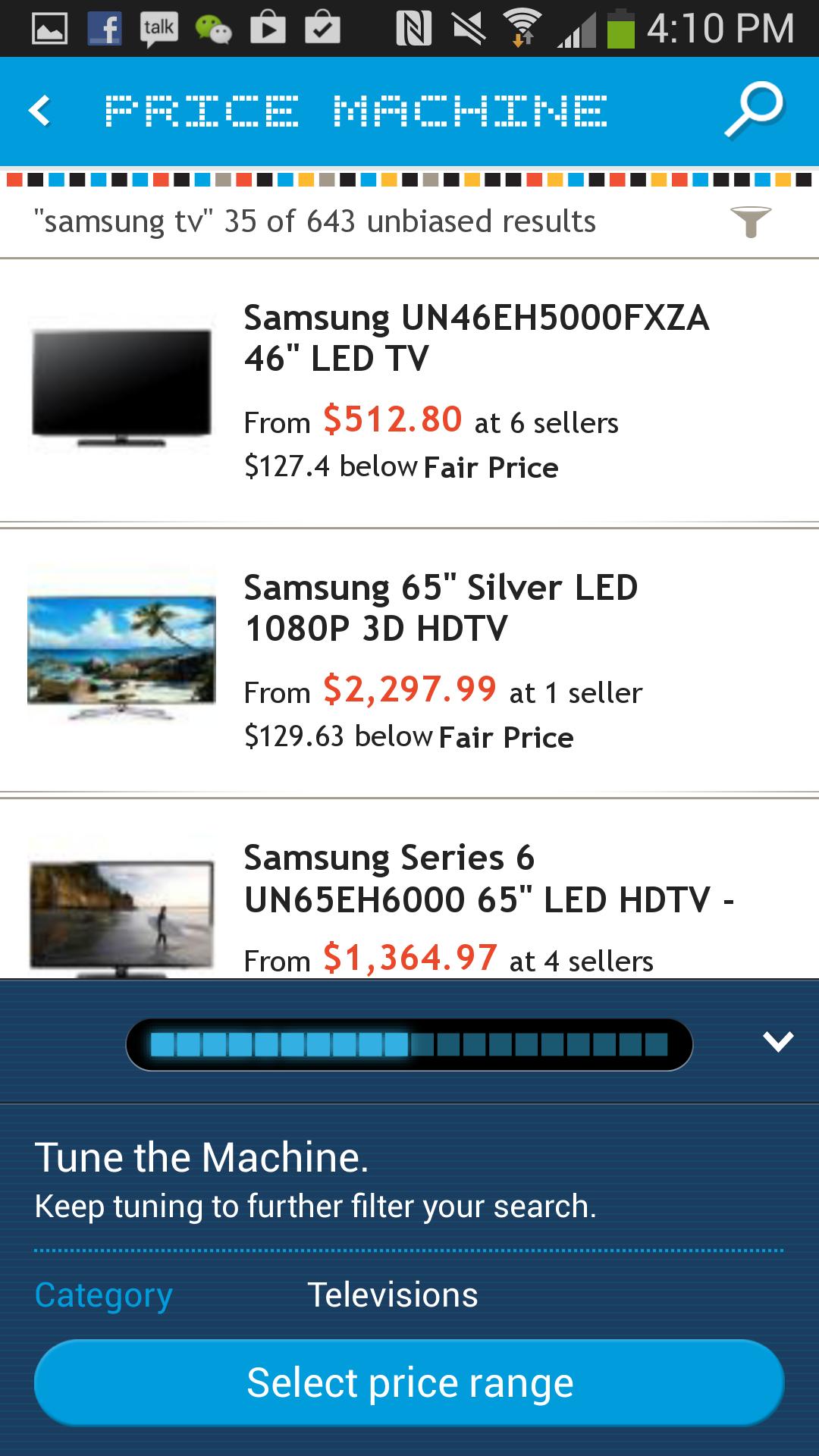Click the Price Machine title text
Viewport: 819px width, 1456px height.
(x=356, y=111)
